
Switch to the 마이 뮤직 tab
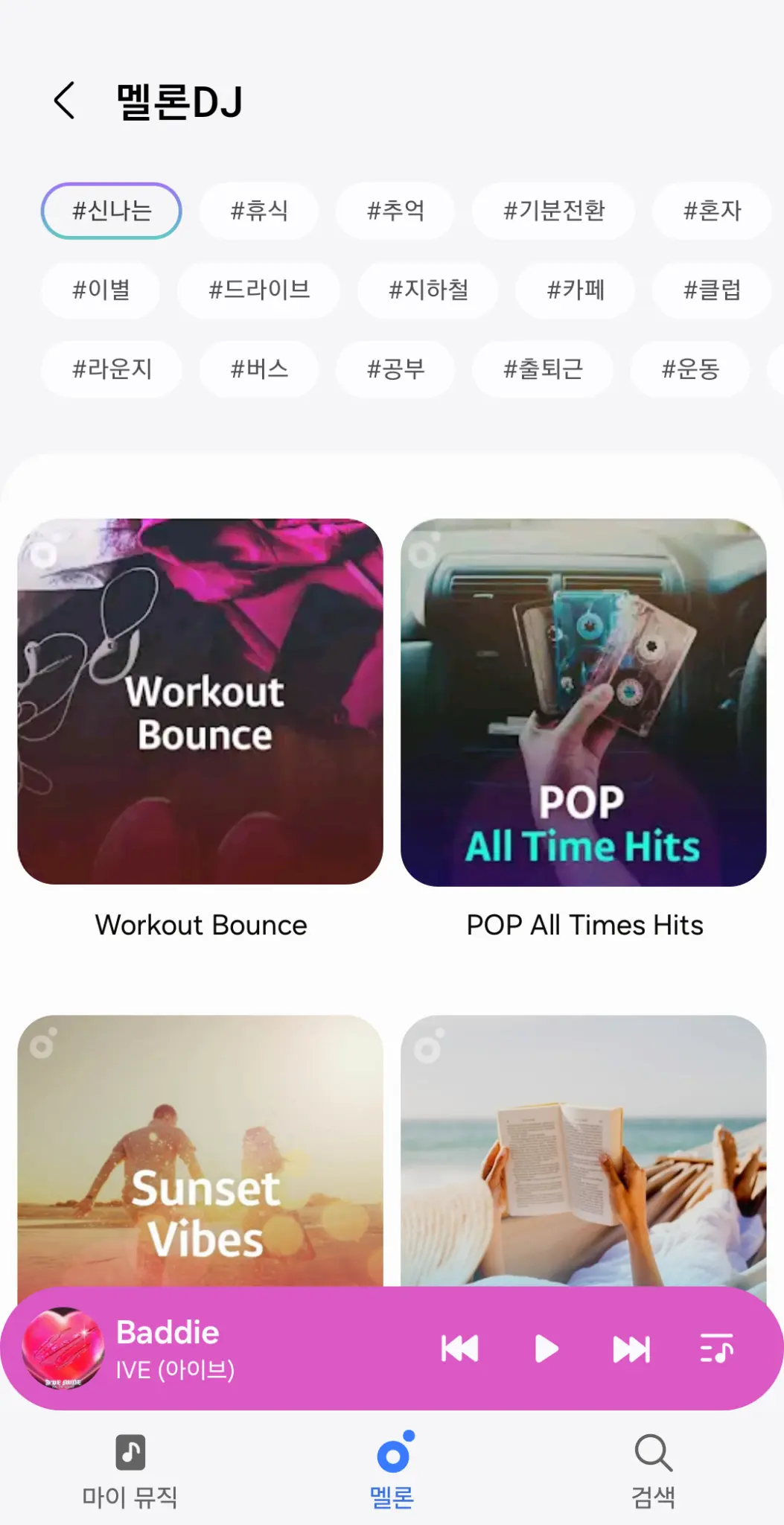pos(130,1471)
